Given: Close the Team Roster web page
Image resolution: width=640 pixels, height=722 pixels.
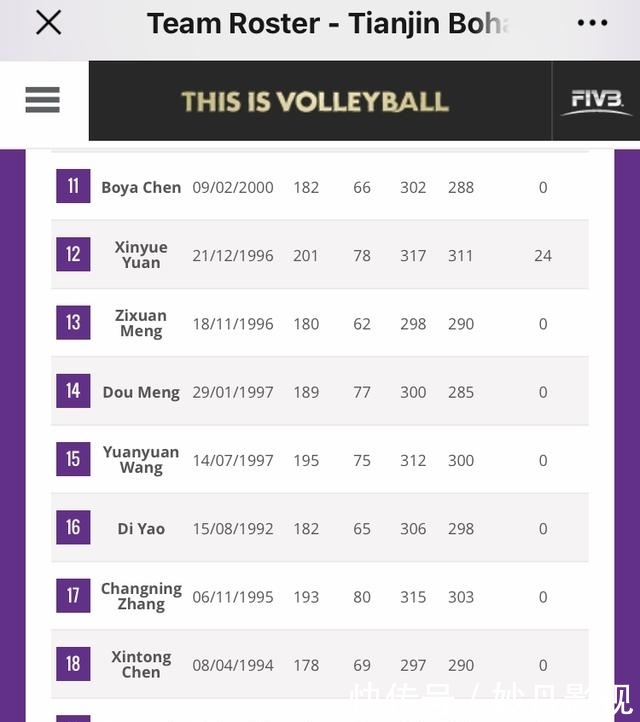Looking at the screenshot, I should pos(48,23).
